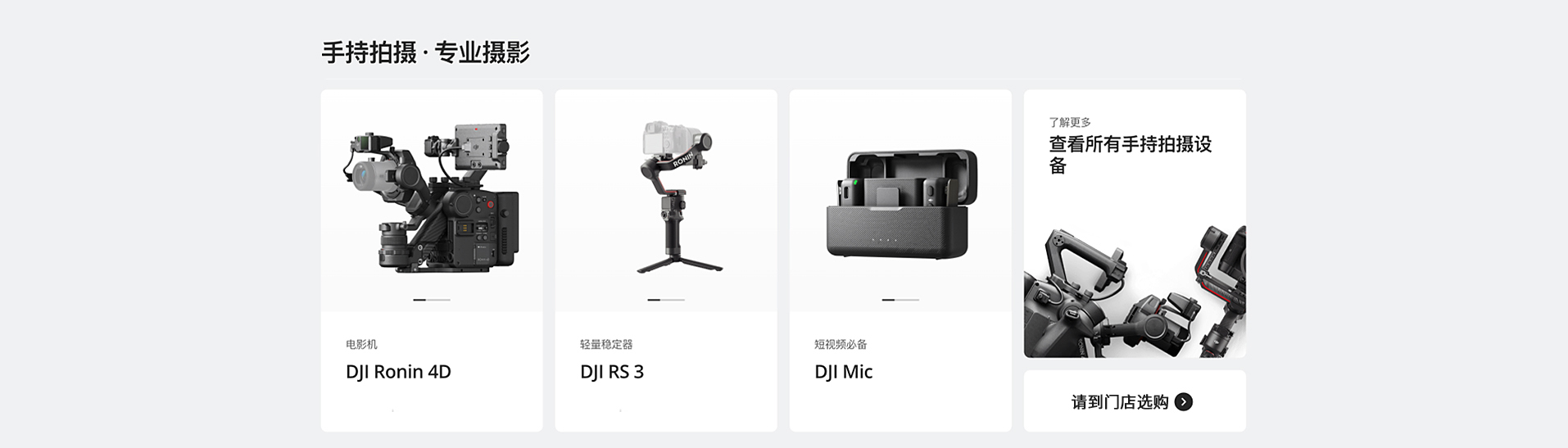Tap the image page indicator under Ronin 4D
1568x448 pixels.
[x=432, y=300]
